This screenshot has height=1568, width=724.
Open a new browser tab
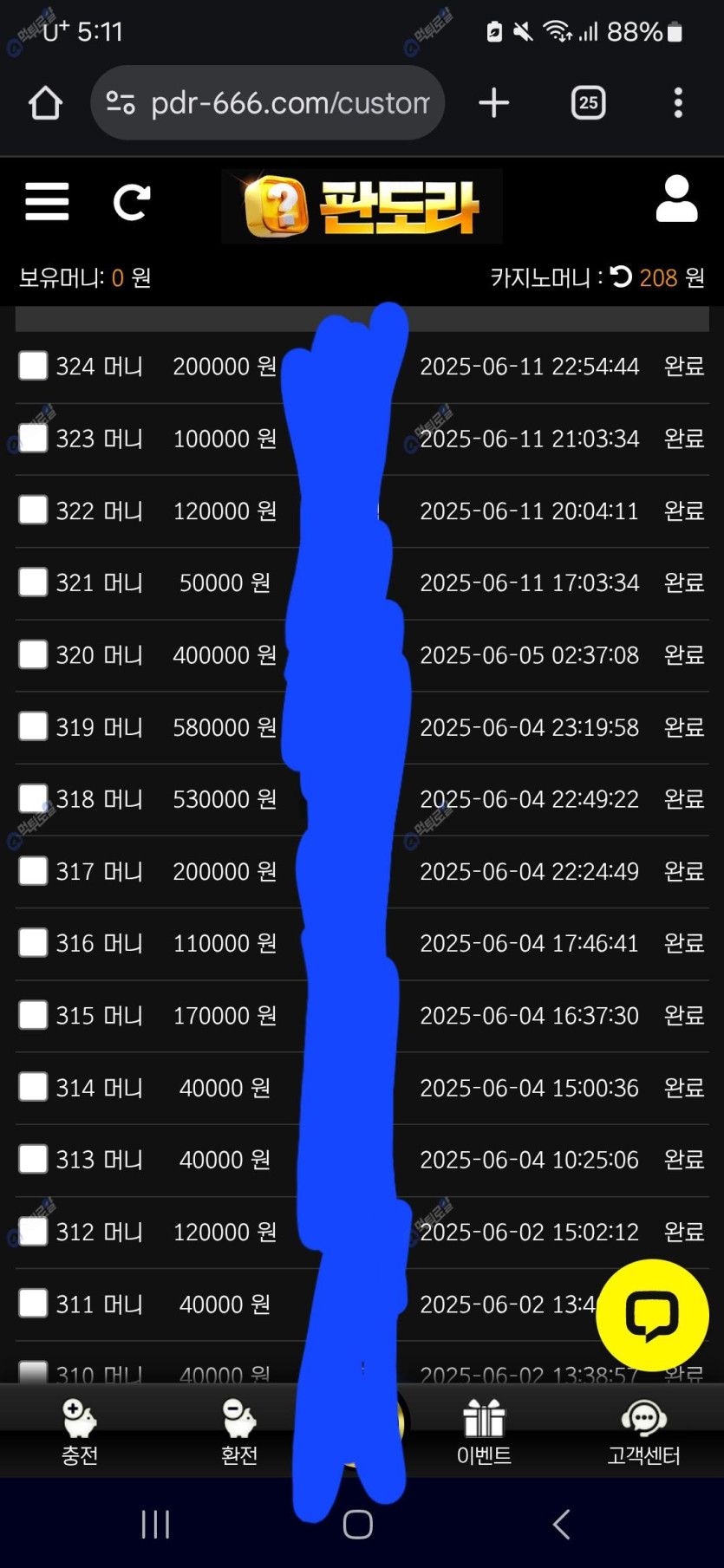(493, 103)
